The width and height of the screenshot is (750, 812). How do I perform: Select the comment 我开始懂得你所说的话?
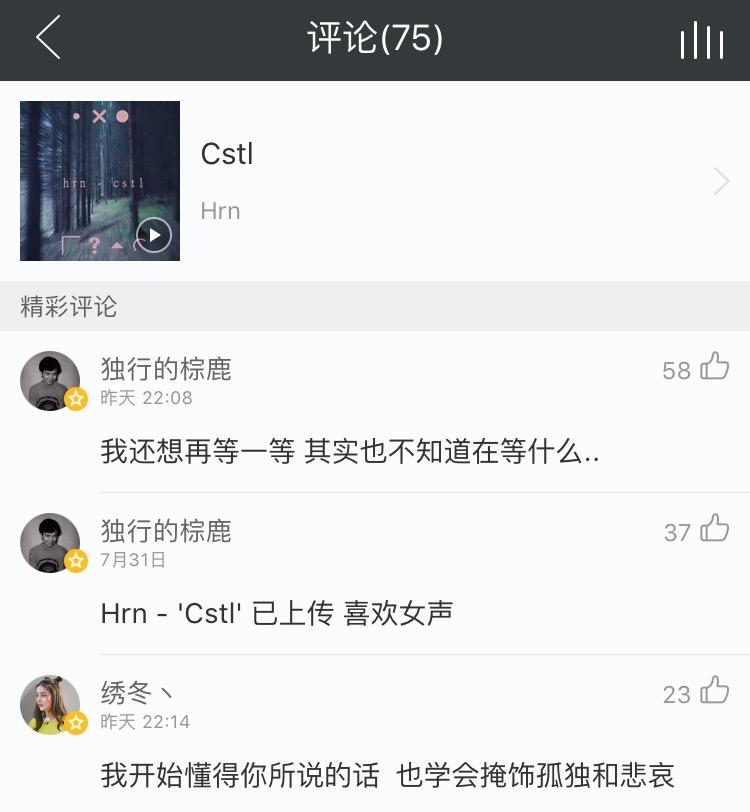[x=387, y=775]
